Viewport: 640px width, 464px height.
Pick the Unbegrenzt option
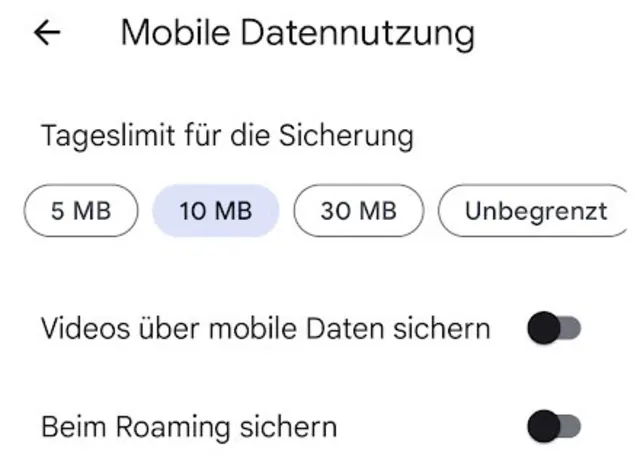pos(535,211)
